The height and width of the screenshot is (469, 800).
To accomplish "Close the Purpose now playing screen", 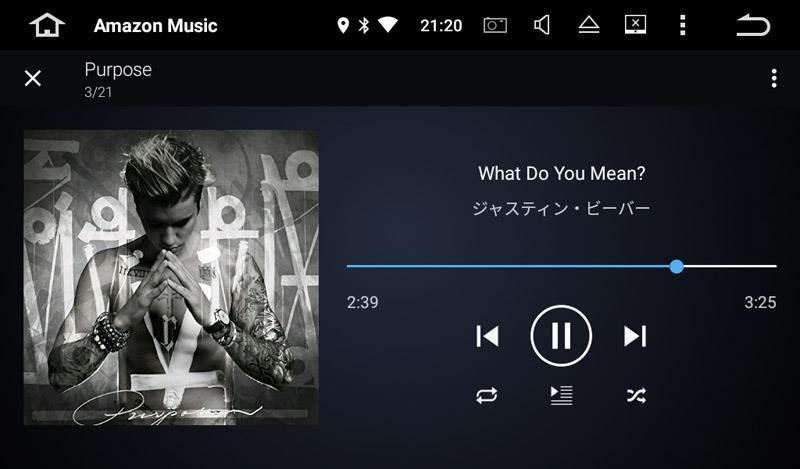I will pos(33,78).
